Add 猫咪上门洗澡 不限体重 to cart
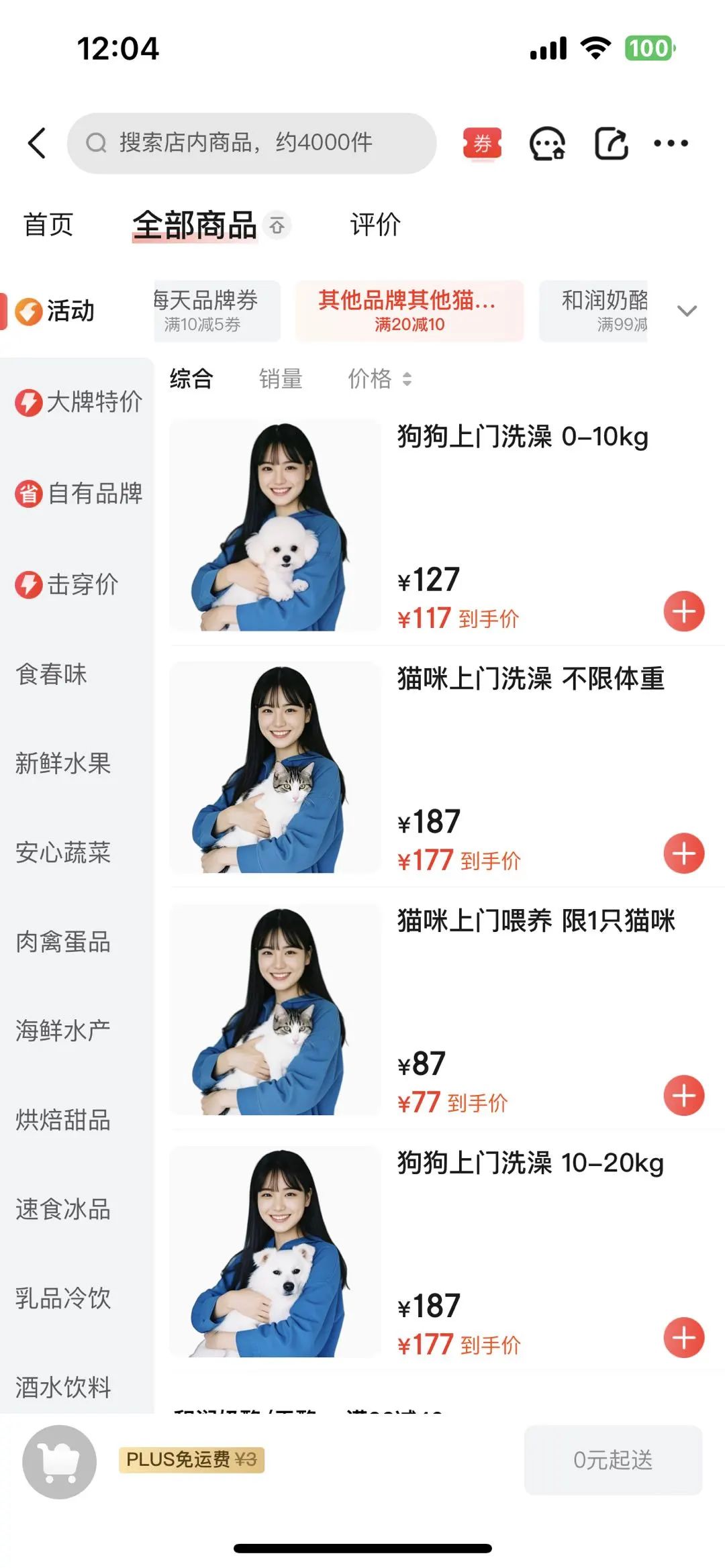The width and height of the screenshot is (725, 1568). pyautogui.click(x=683, y=853)
